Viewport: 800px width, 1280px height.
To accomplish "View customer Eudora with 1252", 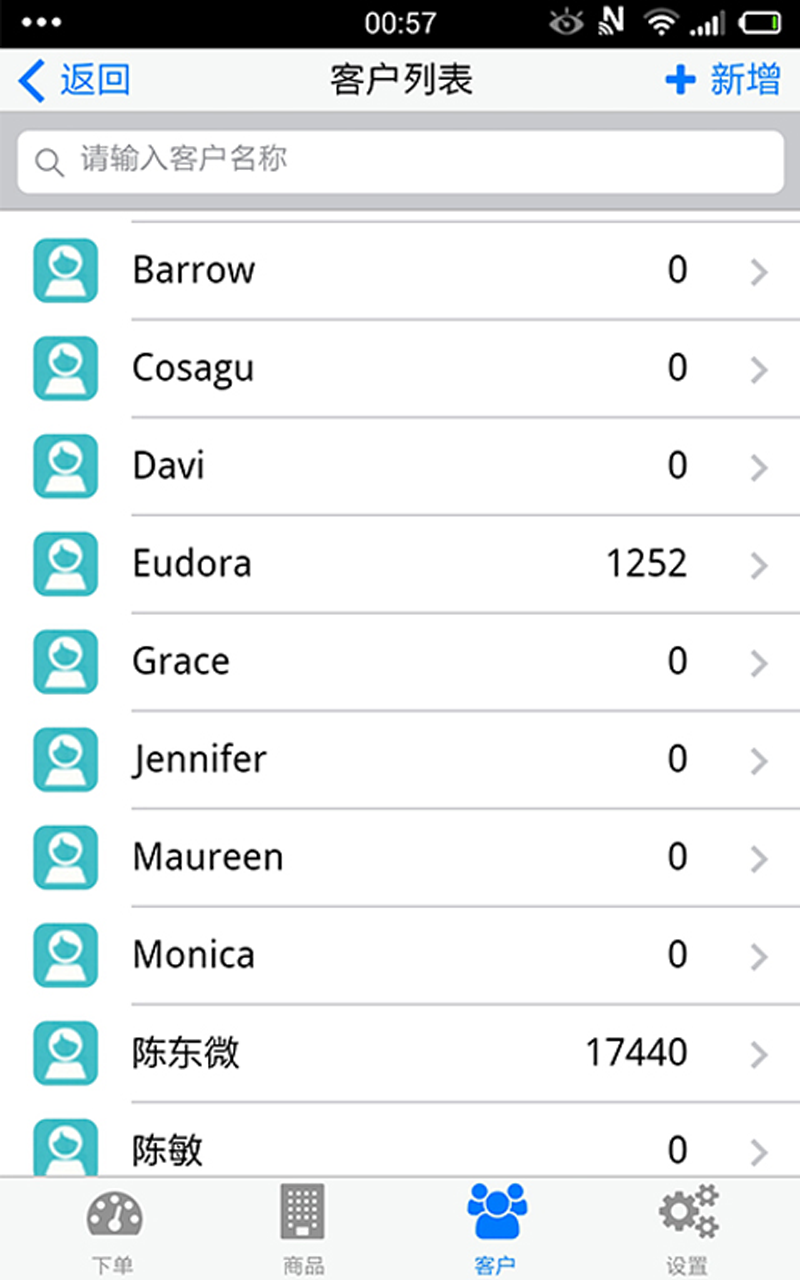I will pyautogui.click(x=400, y=564).
